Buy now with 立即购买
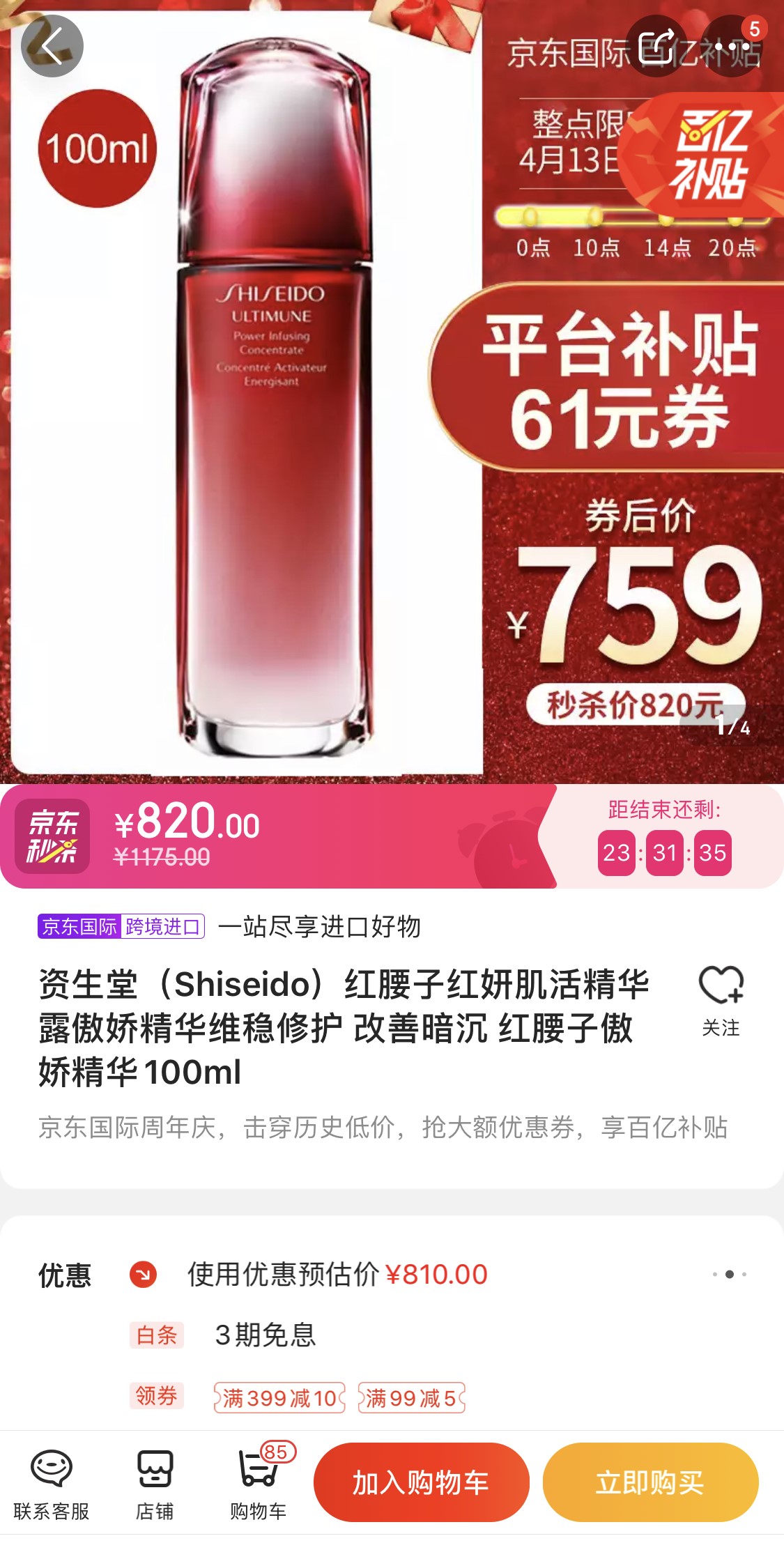This screenshot has height=1559, width=784. [x=650, y=1482]
